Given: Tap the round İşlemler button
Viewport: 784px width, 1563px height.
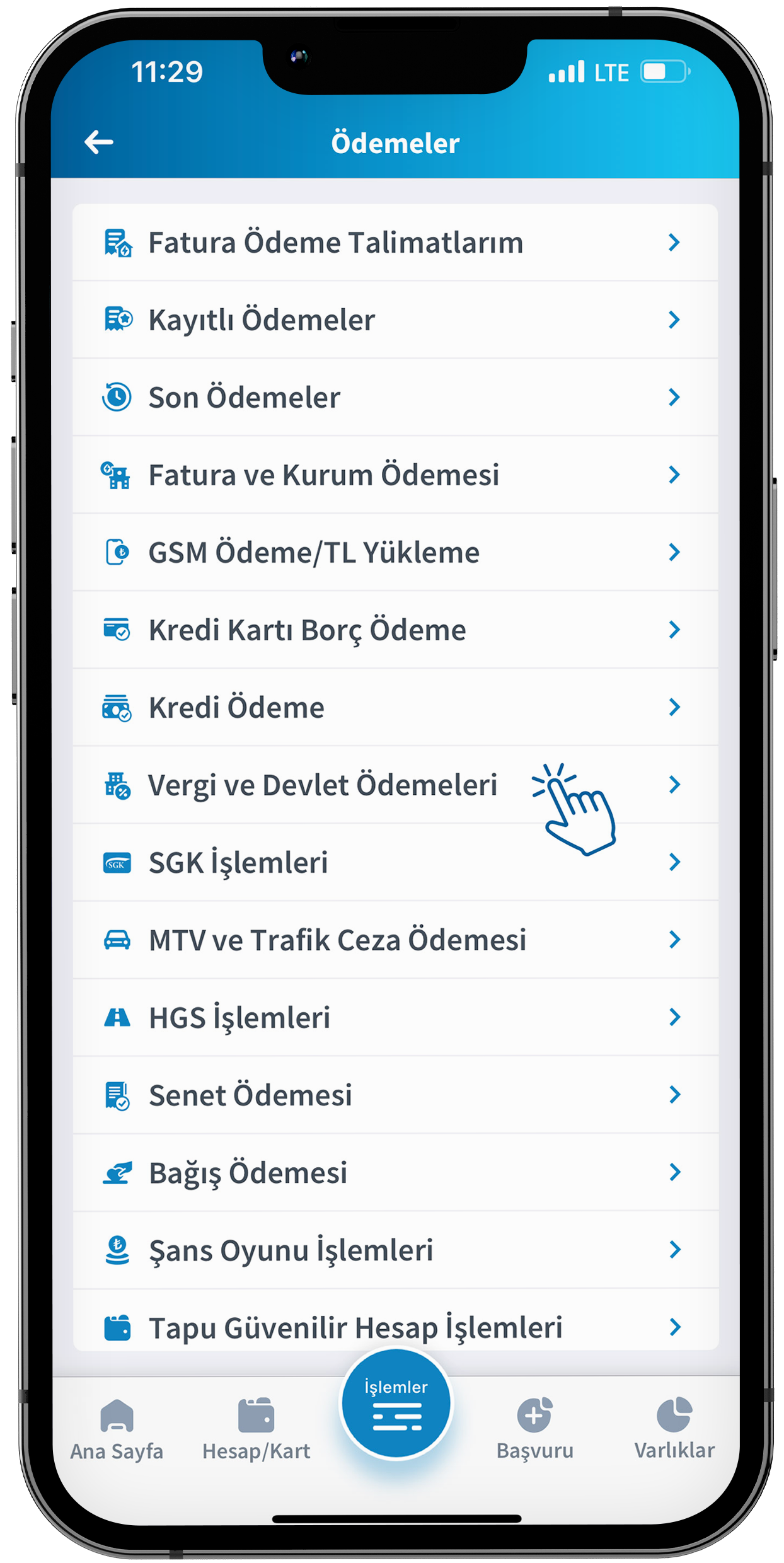Looking at the screenshot, I should [x=396, y=1404].
